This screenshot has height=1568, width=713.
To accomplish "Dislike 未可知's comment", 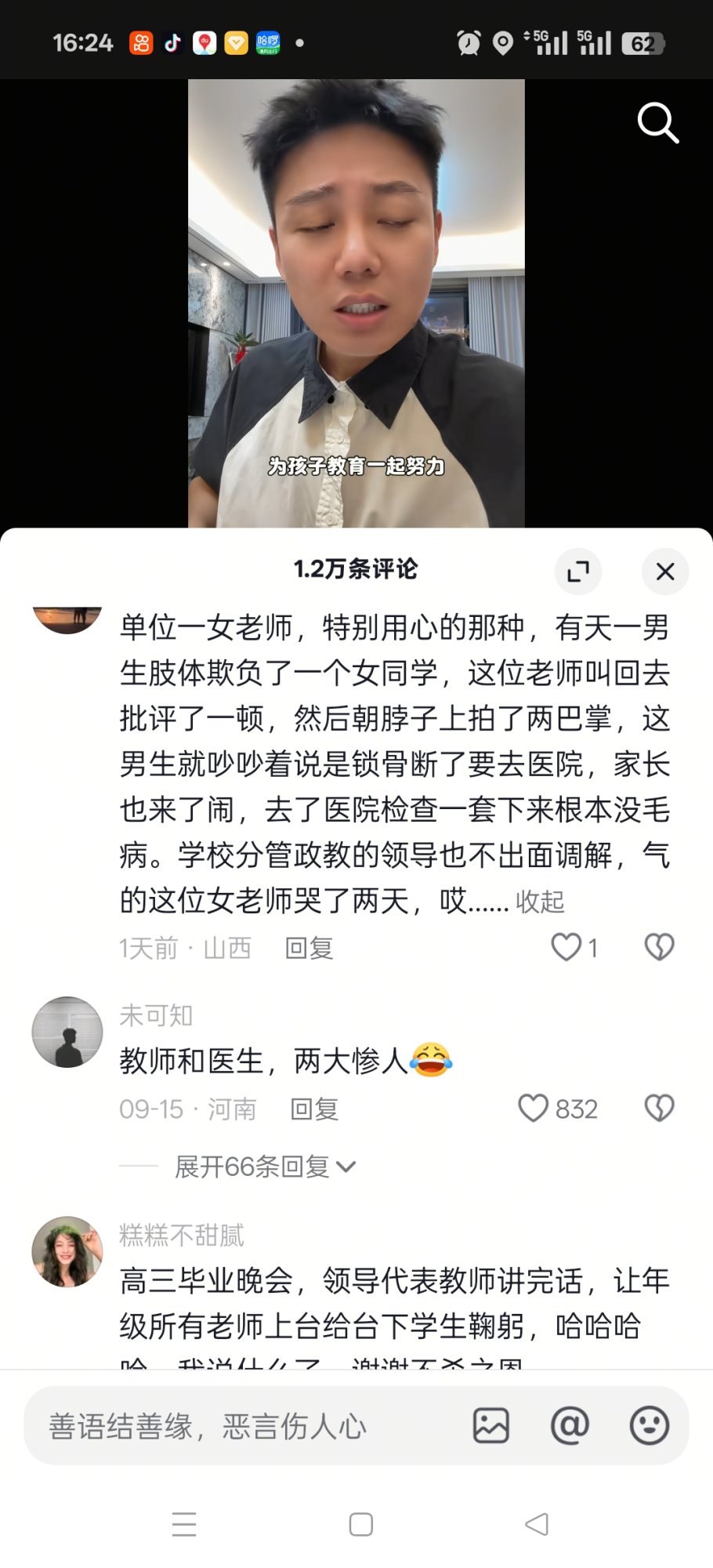I will pyautogui.click(x=659, y=1109).
